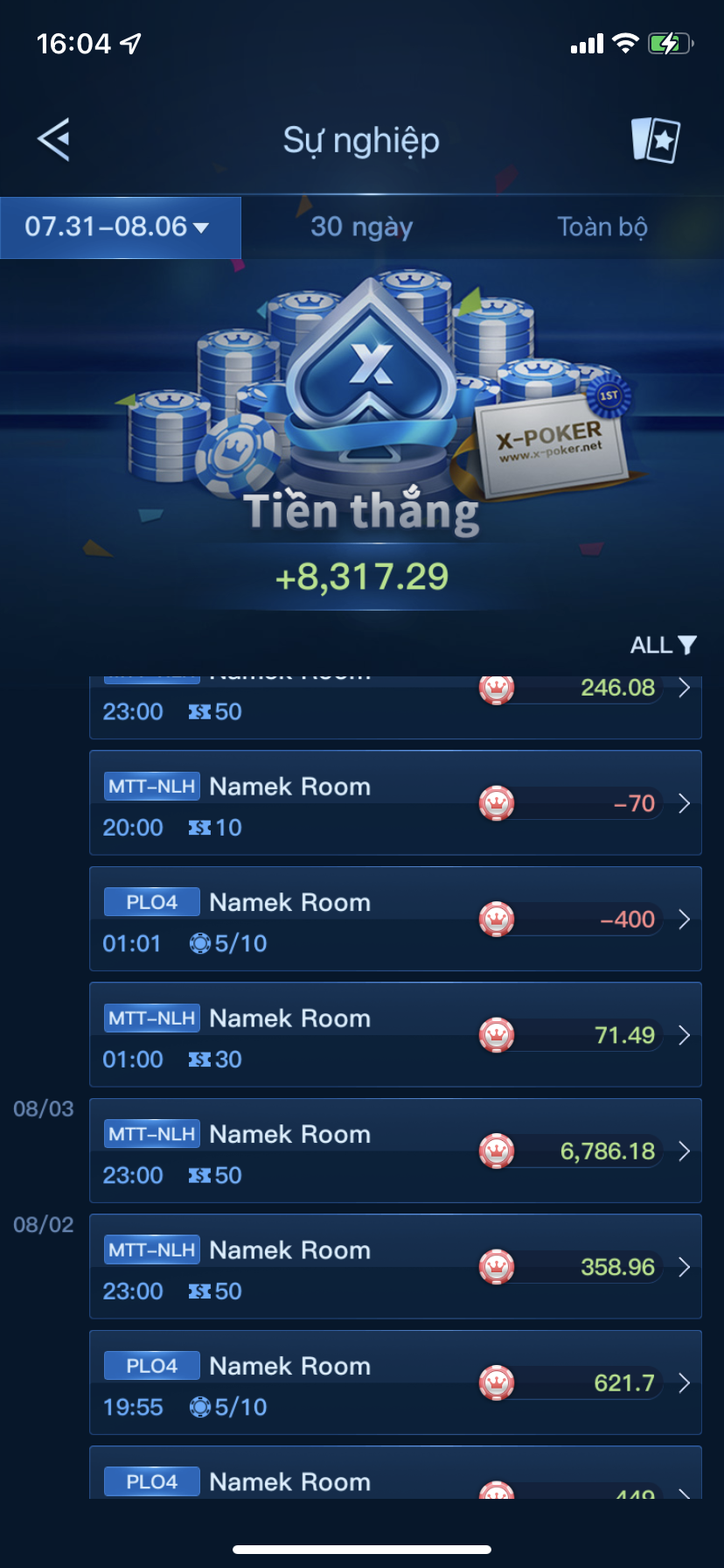
Task: Open the 01:01 PLO4 record showing −400
Action: point(395,919)
